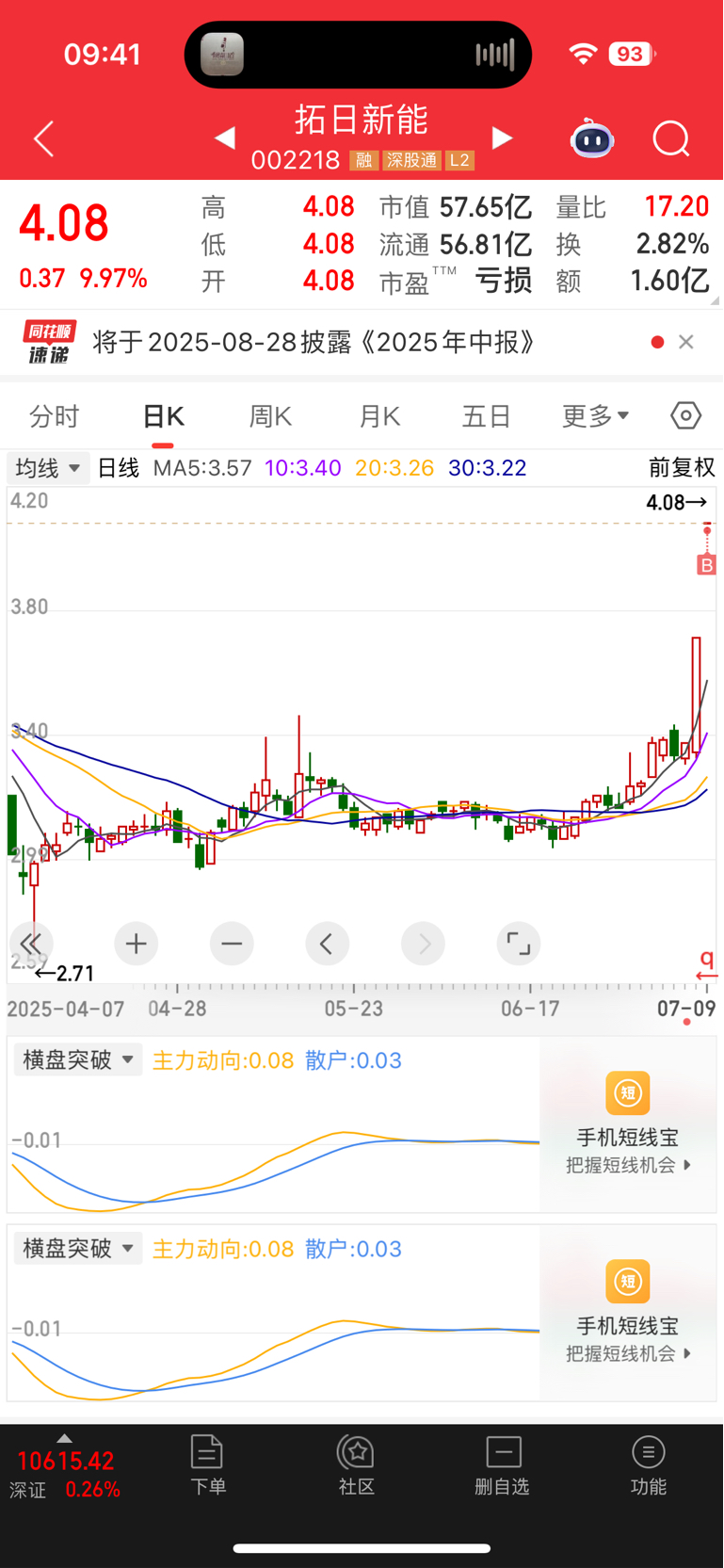Open the 社区 community section
The image size is (724, 1568).
[x=357, y=1465]
